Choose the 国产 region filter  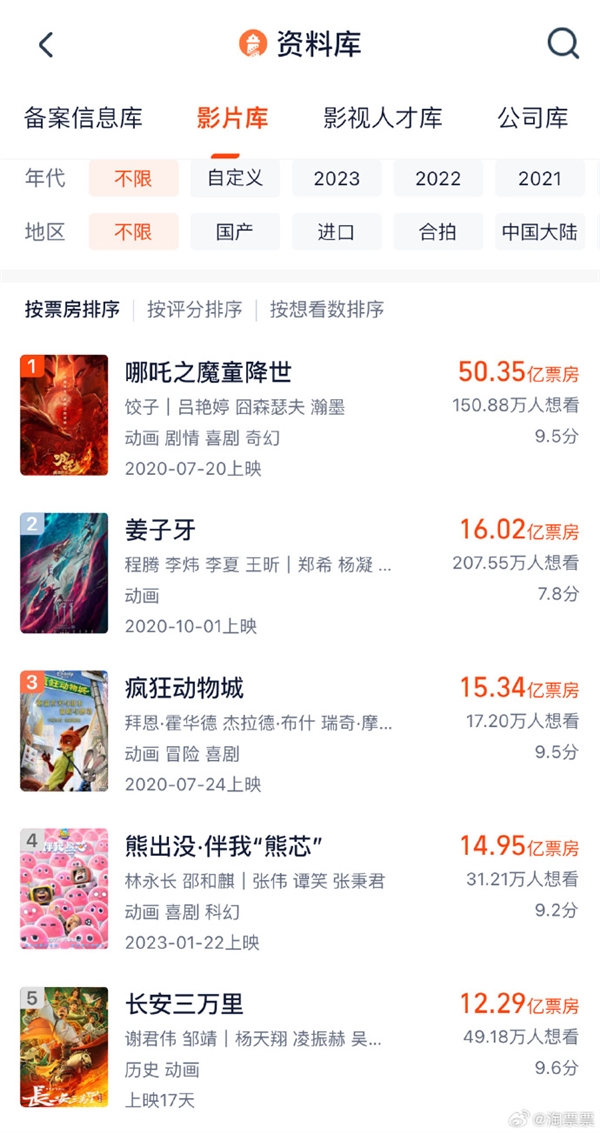pos(235,232)
